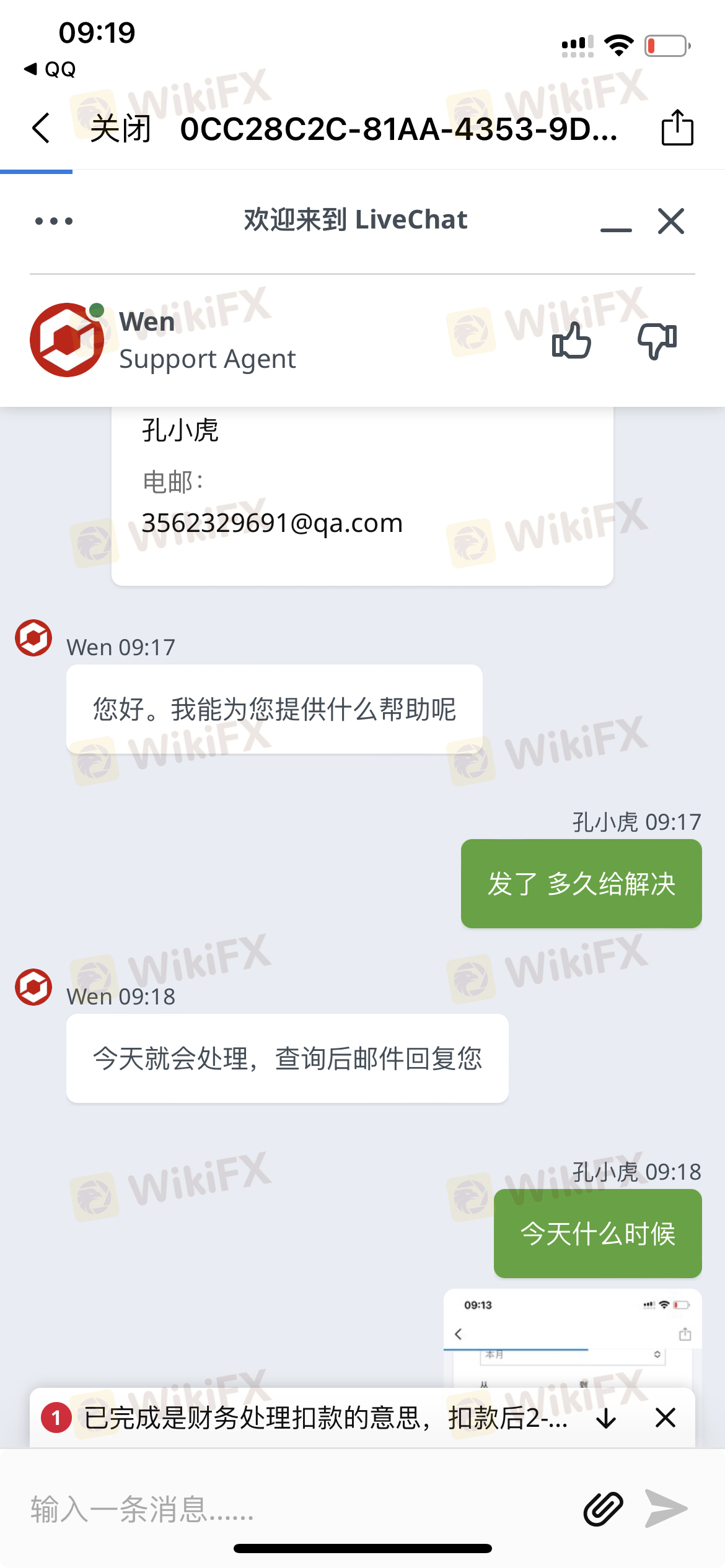This screenshot has width=725, height=1568.
Task: Send the message with the arrow icon
Action: 666,1509
